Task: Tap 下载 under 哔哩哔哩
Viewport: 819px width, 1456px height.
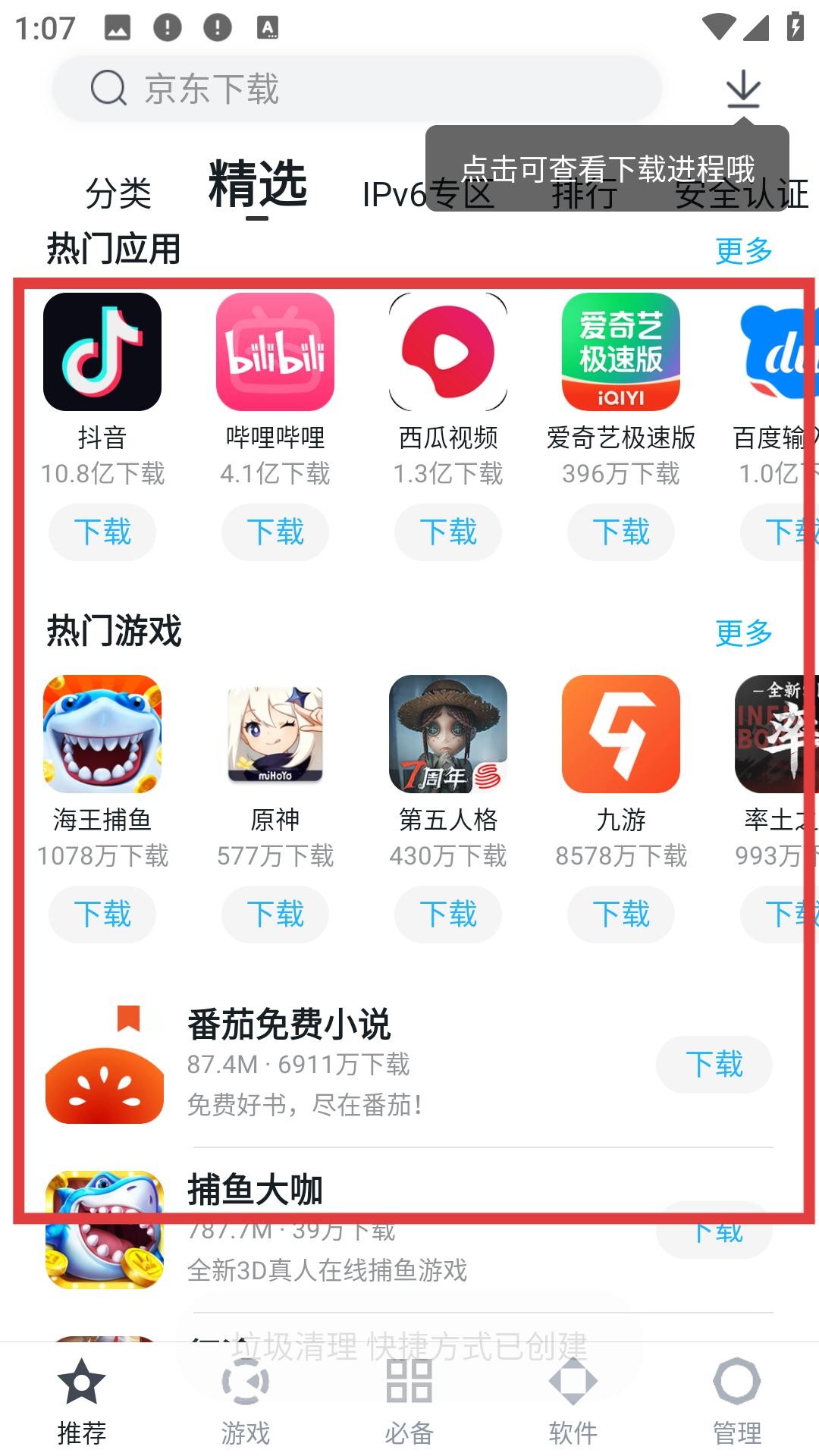Action: pos(275,532)
